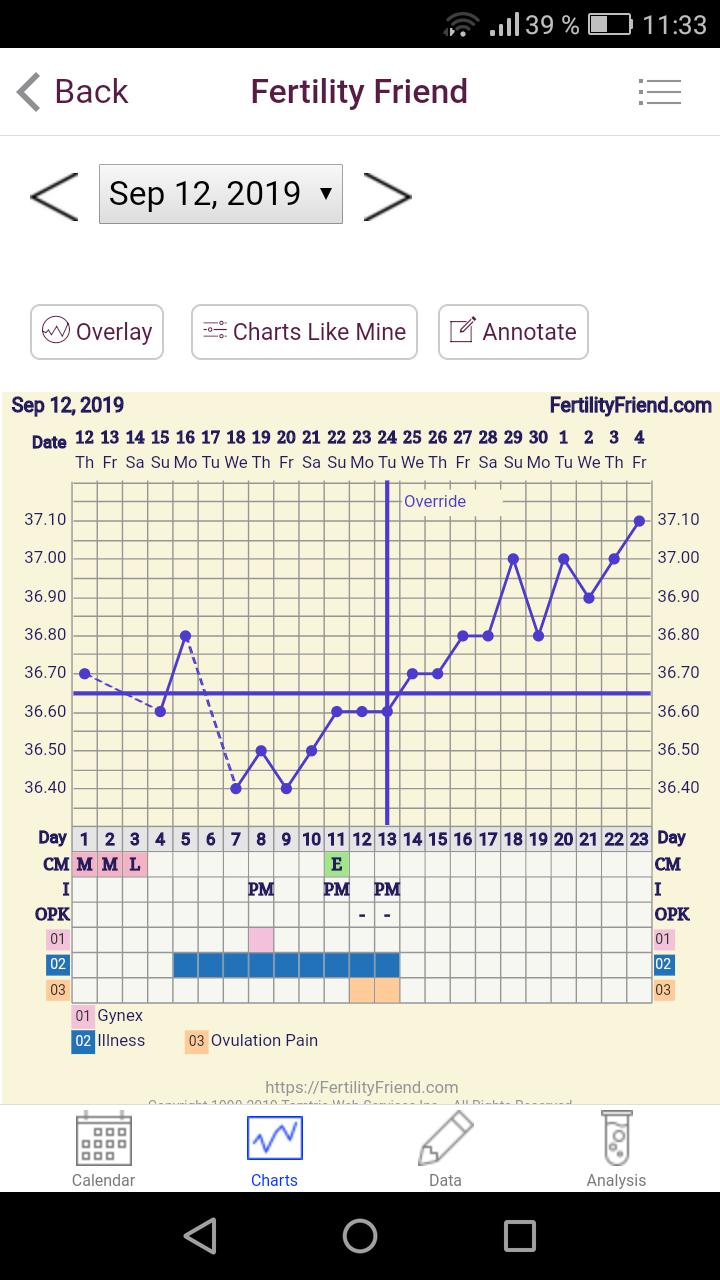The height and width of the screenshot is (1280, 720).
Task: Open the Sep 12, 2019 date dropdown
Action: (221, 194)
